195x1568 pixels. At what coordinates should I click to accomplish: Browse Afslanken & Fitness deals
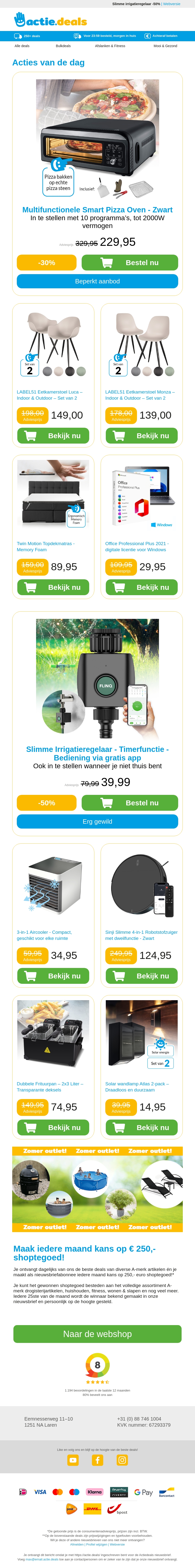110,46
